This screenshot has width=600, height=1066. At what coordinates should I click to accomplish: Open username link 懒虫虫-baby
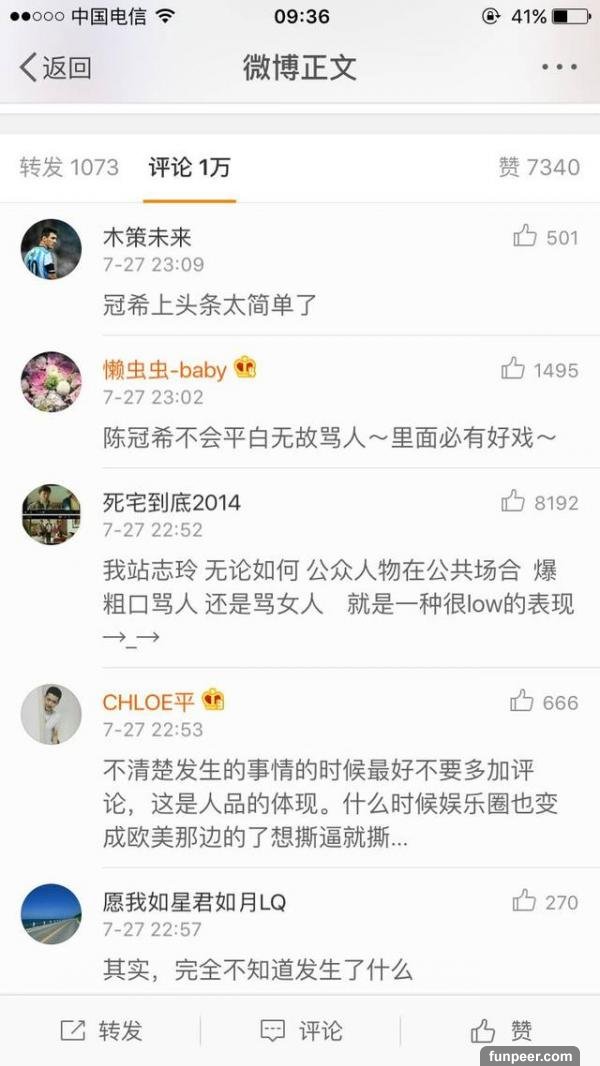(165, 369)
